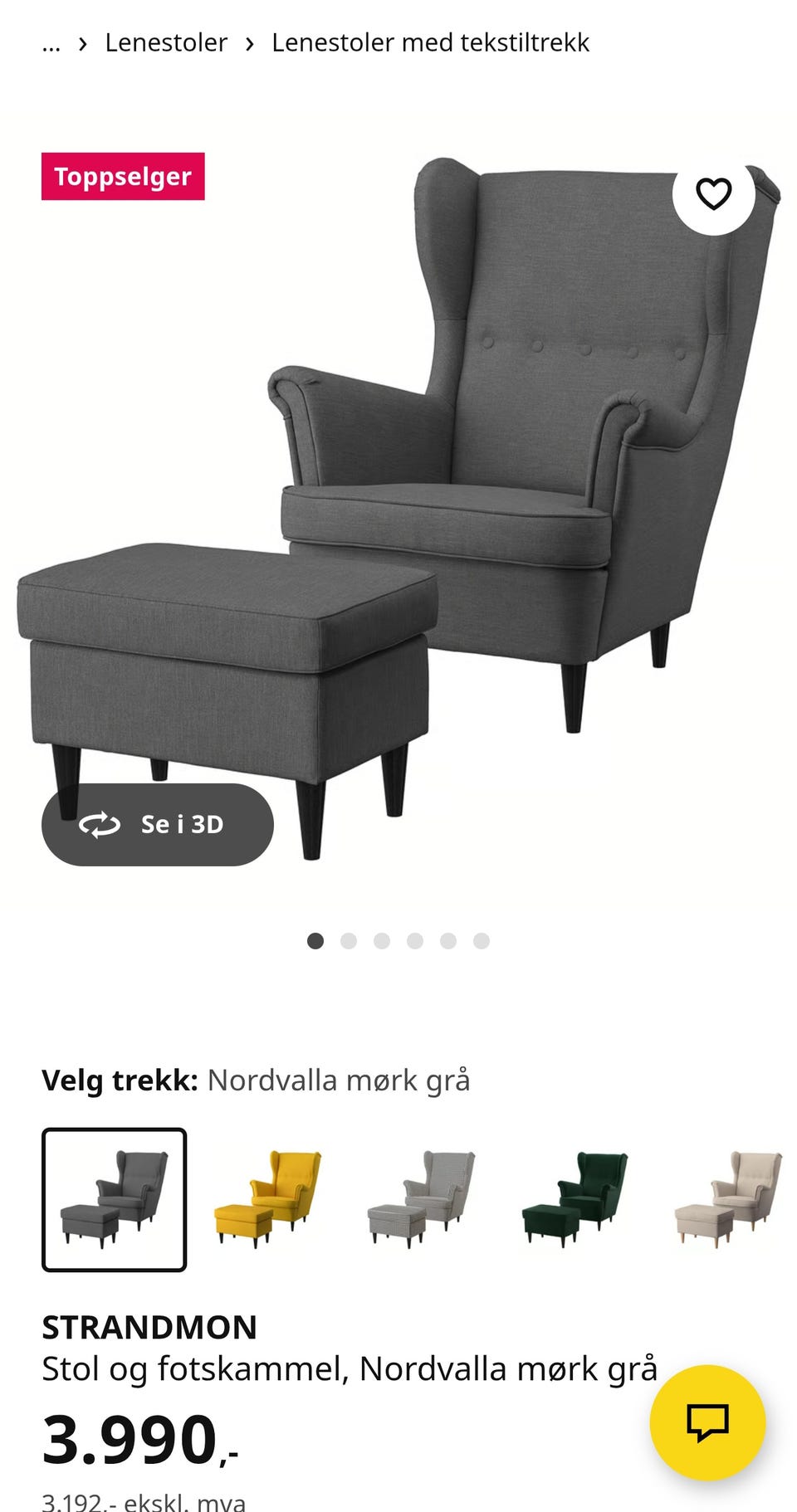Add STRANDMON to favorites with the heart
The image size is (797, 1512).
pos(713,194)
